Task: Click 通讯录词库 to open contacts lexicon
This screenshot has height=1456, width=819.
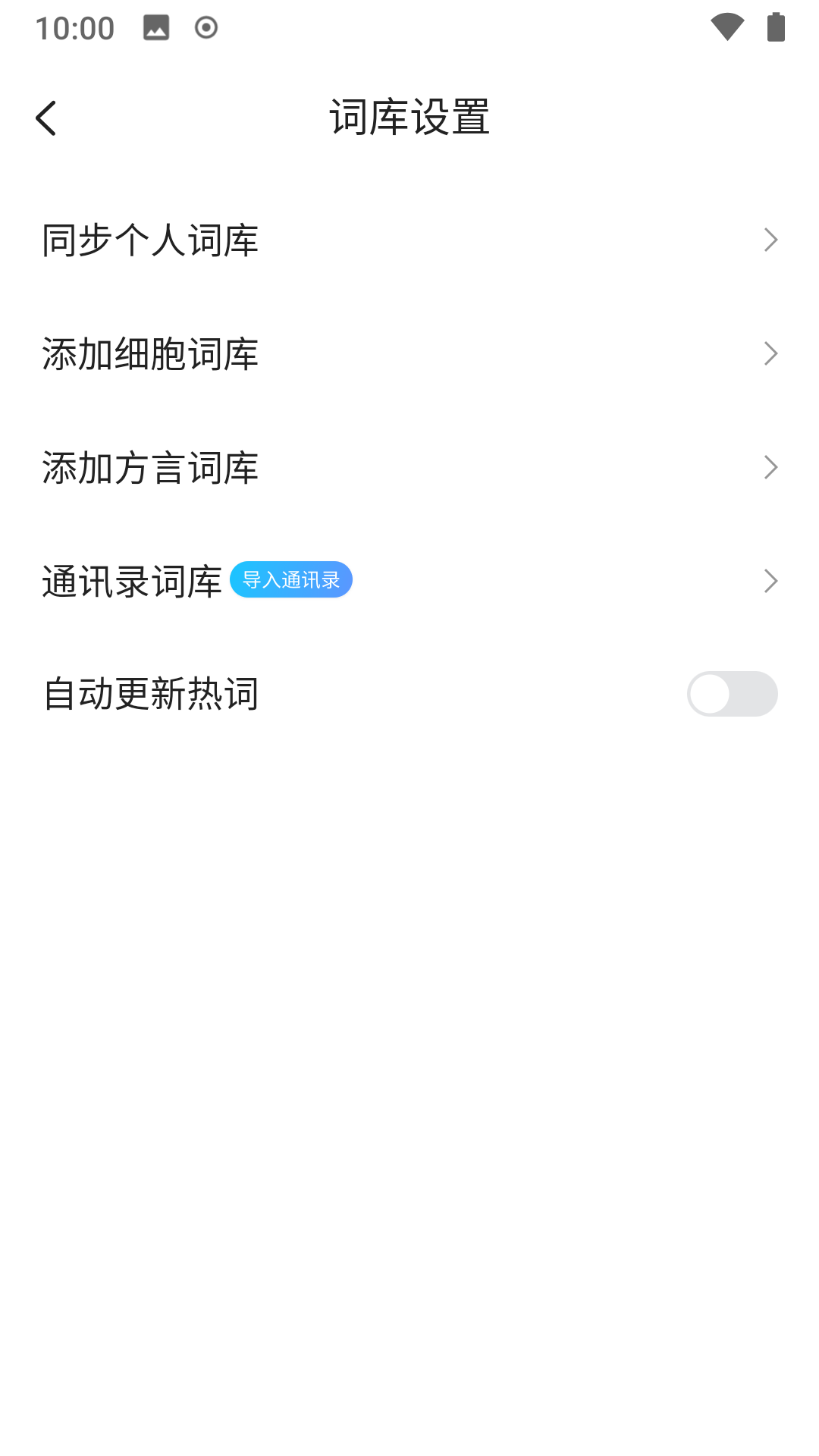Action: tap(133, 580)
